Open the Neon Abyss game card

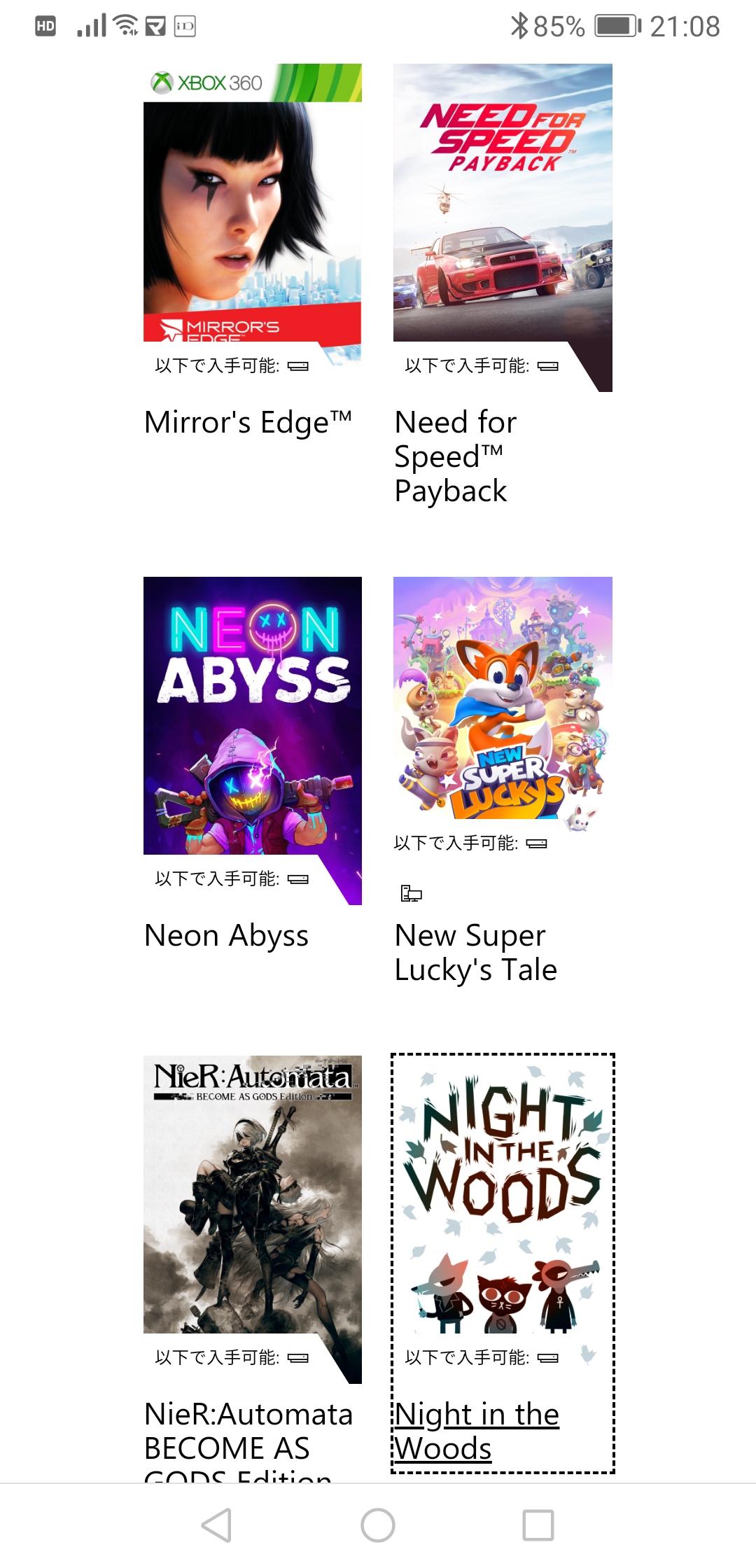[252, 721]
